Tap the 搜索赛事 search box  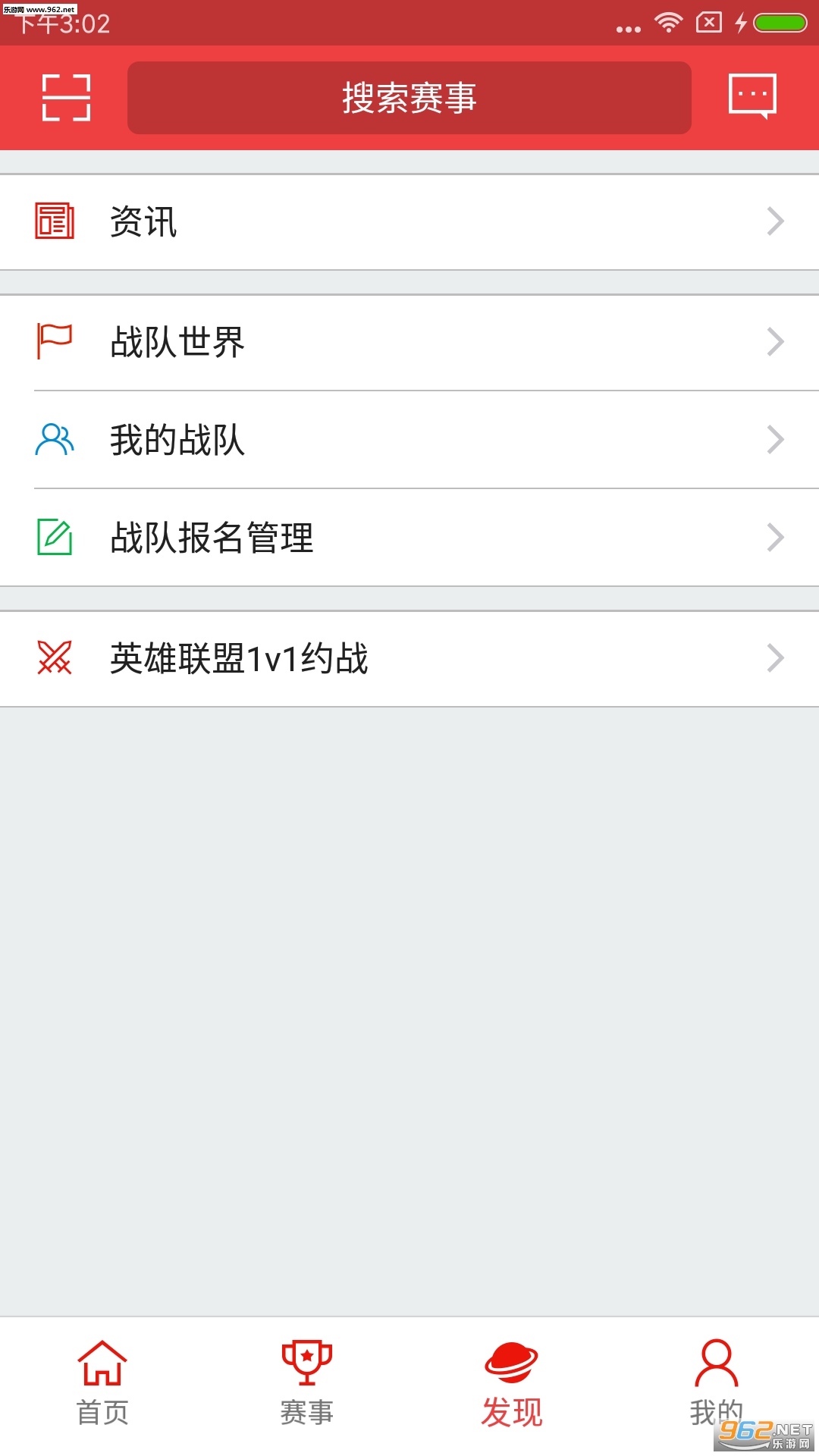pyautogui.click(x=409, y=98)
